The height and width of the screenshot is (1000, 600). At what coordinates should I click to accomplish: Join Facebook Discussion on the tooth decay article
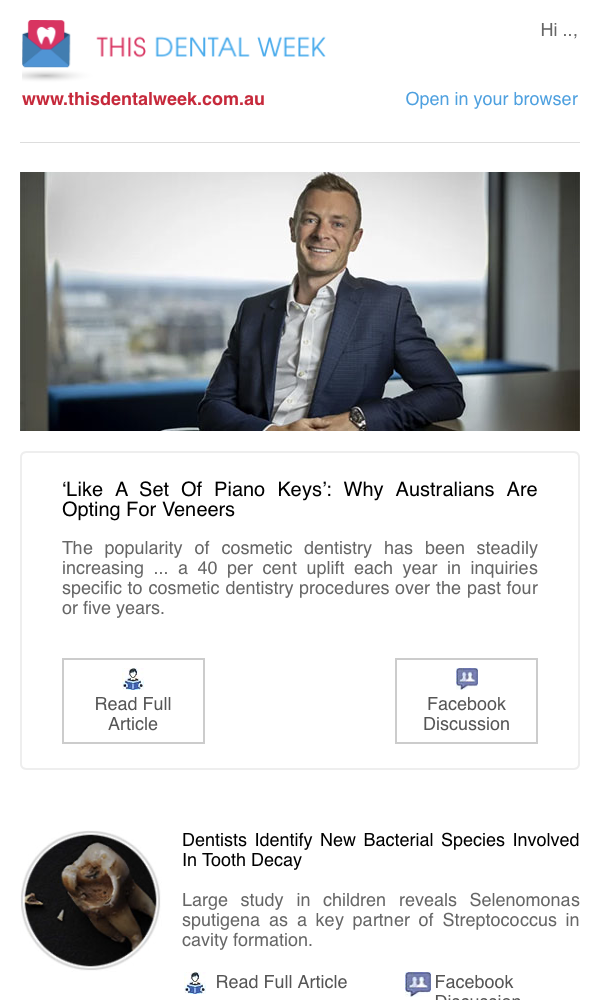[x=460, y=986]
